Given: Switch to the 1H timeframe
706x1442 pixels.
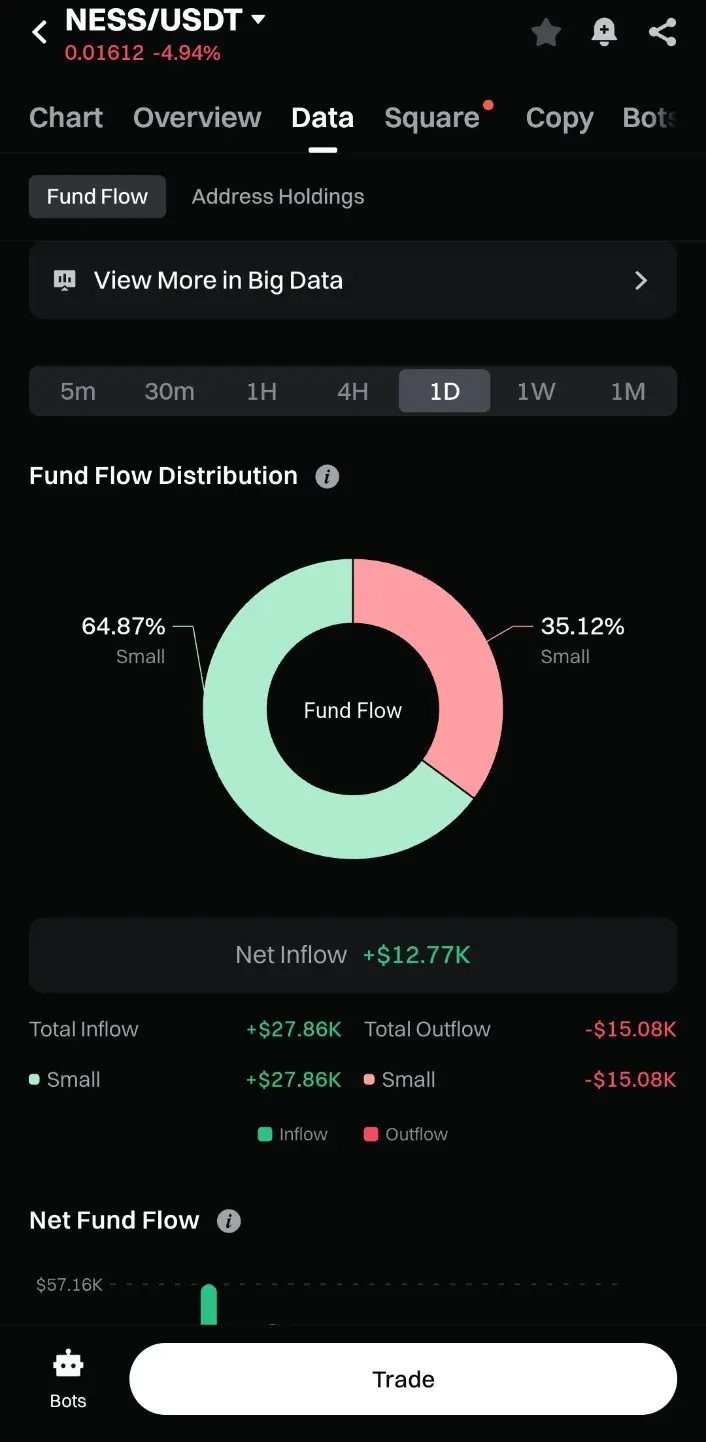Looking at the screenshot, I should [261, 391].
